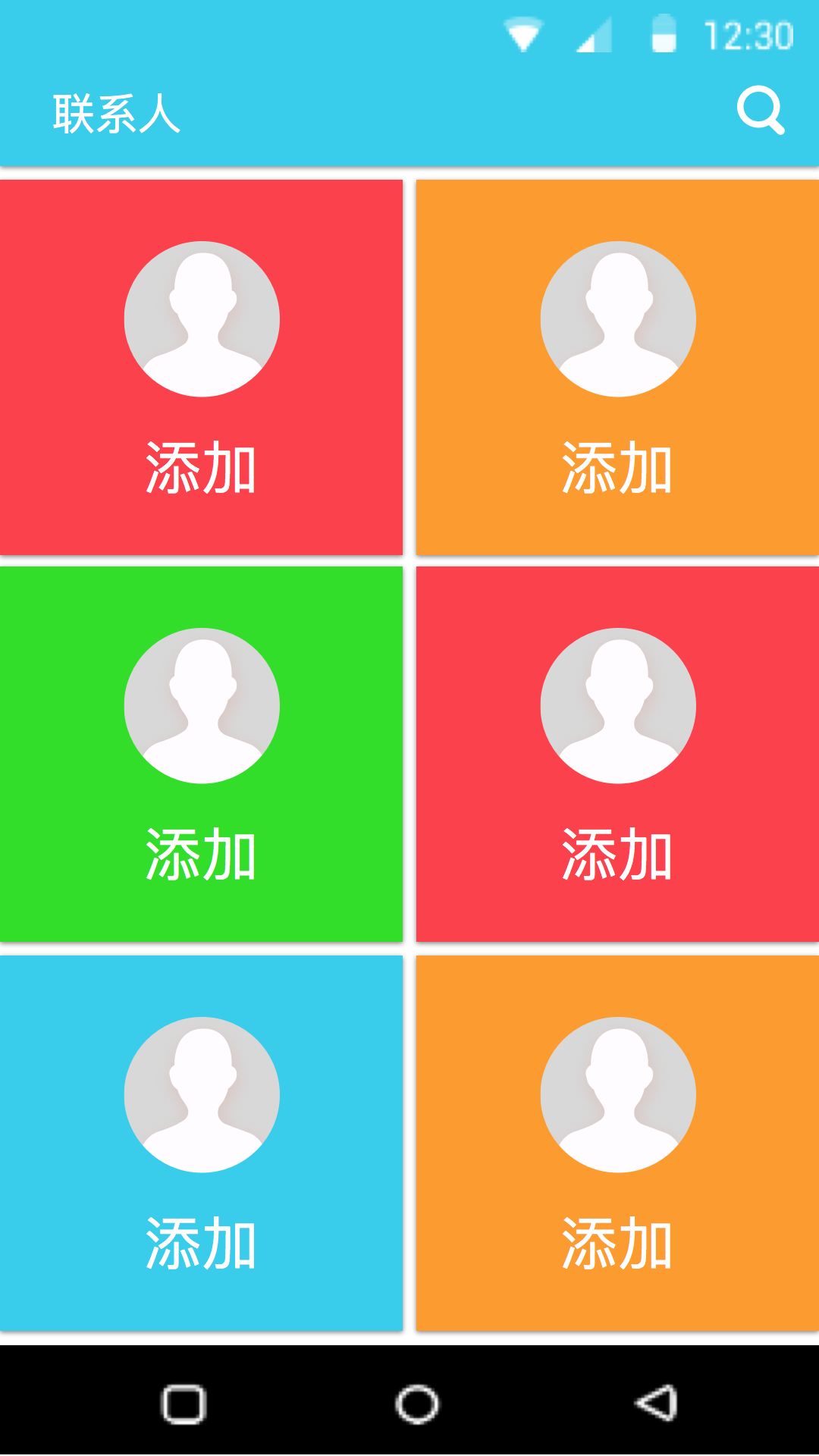Go back using the system back button

[x=657, y=1404]
